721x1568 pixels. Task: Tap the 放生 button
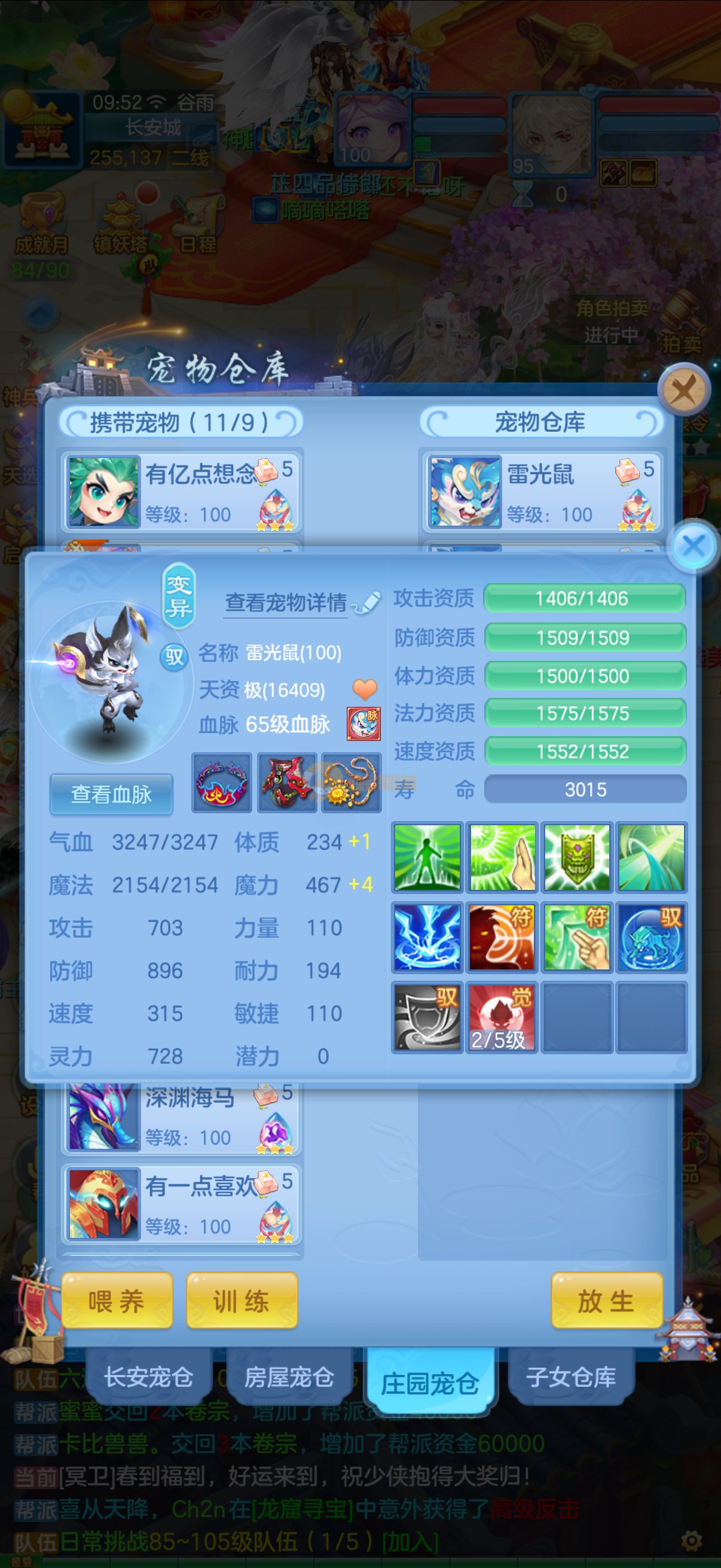(x=606, y=1301)
